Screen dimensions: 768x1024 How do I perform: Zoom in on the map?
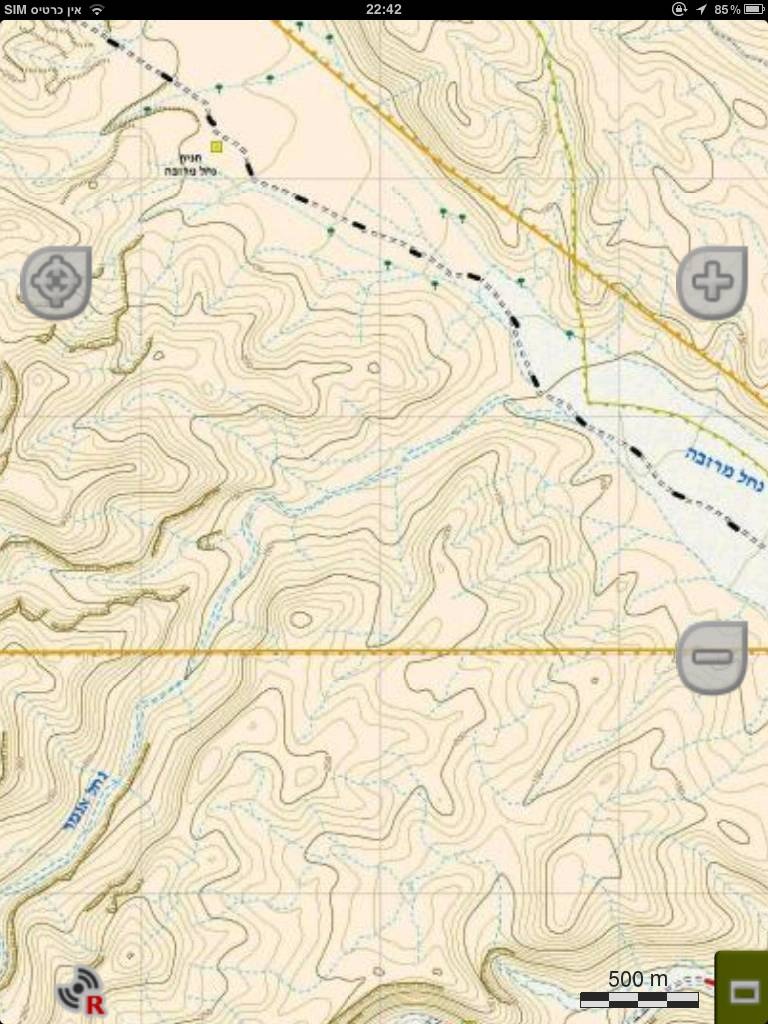pos(712,282)
